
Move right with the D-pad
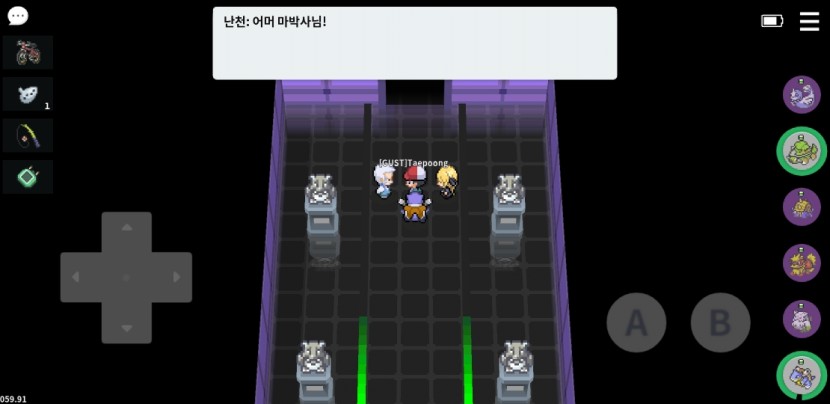(173, 277)
